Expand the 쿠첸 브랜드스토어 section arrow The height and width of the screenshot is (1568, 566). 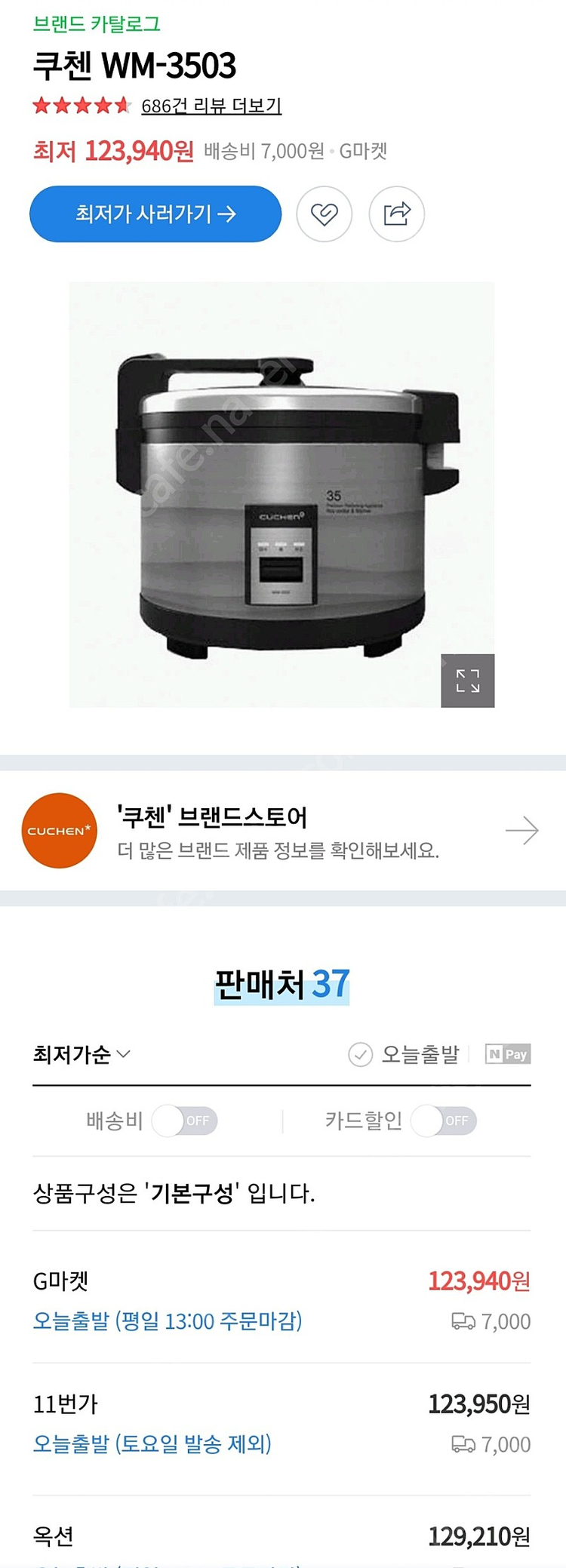point(523,830)
